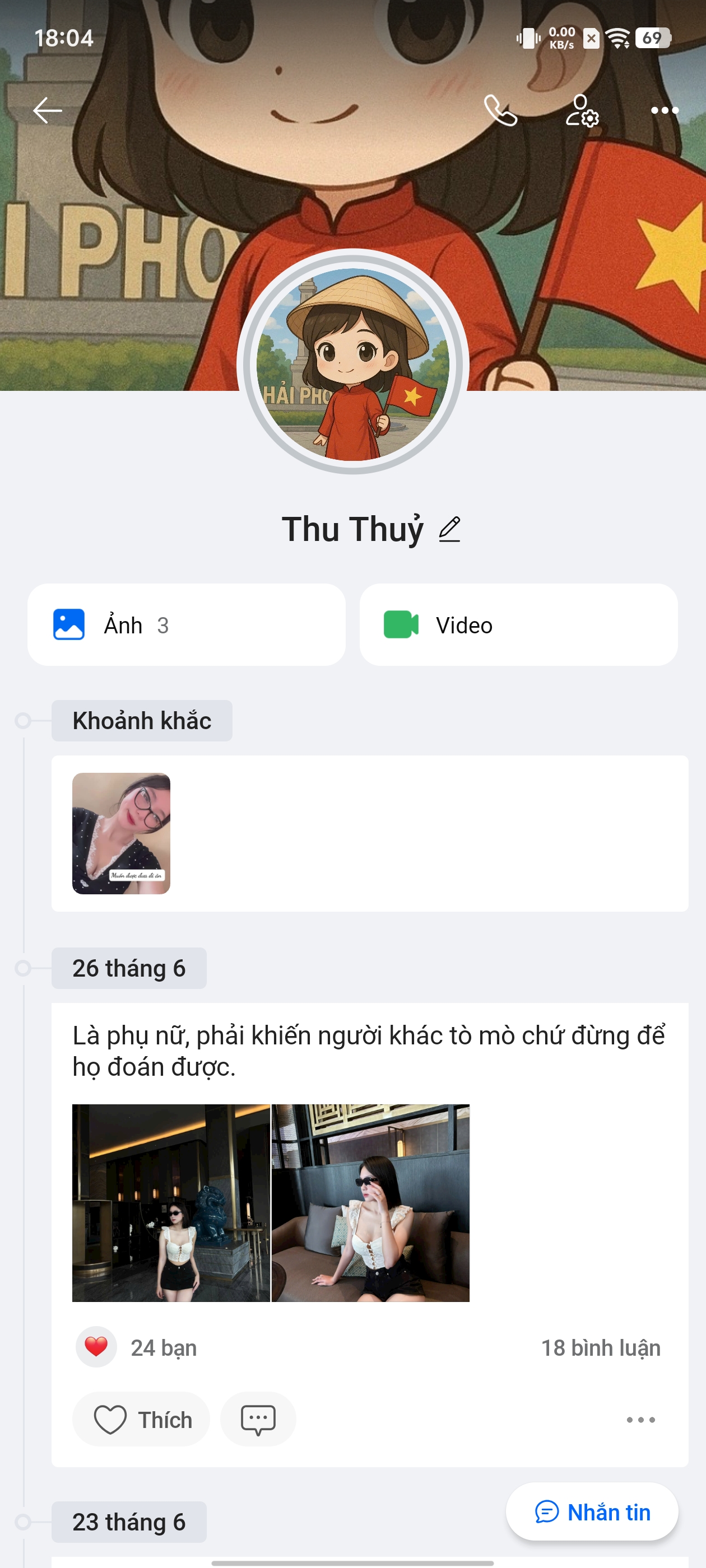Open friend settings icon
The image size is (706, 1568).
[x=582, y=110]
